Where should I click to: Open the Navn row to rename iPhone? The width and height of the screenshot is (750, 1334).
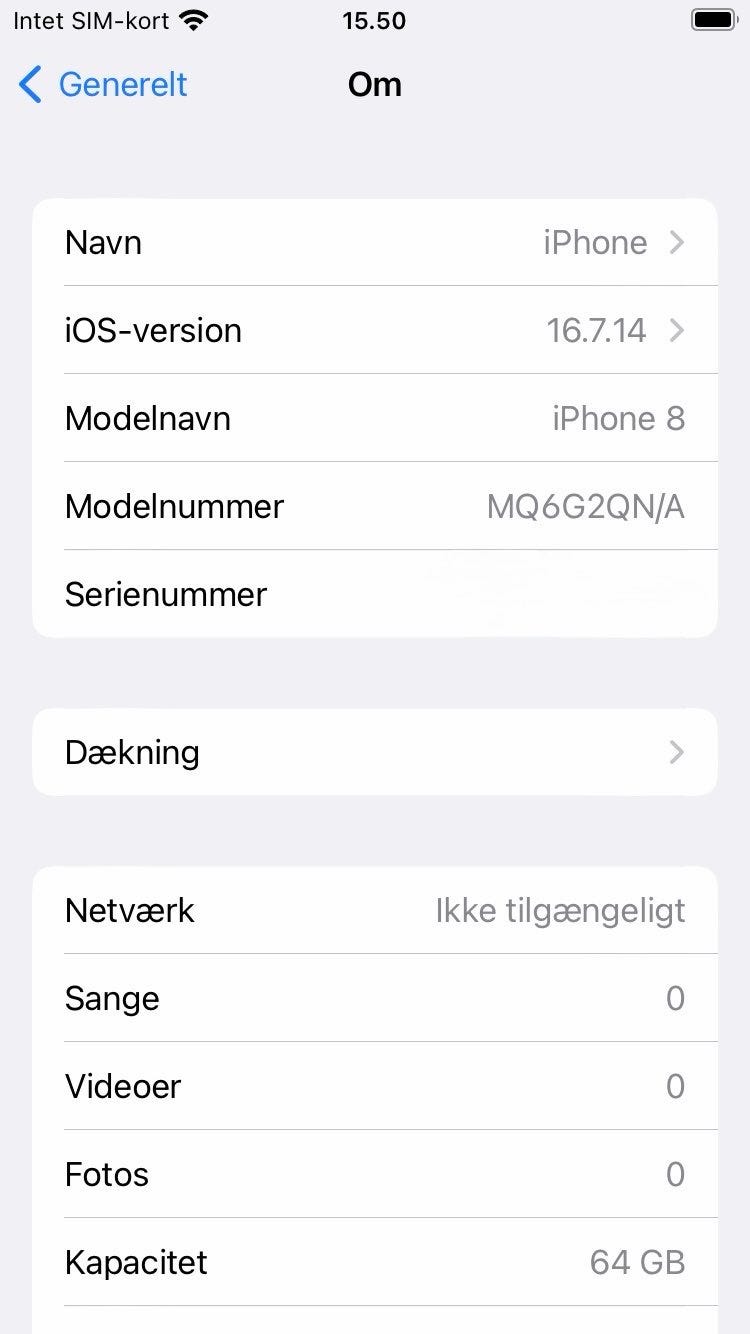375,242
